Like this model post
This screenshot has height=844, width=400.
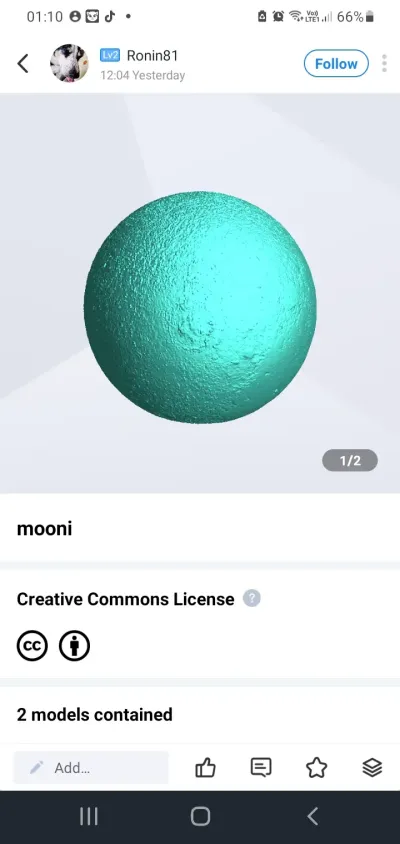205,768
